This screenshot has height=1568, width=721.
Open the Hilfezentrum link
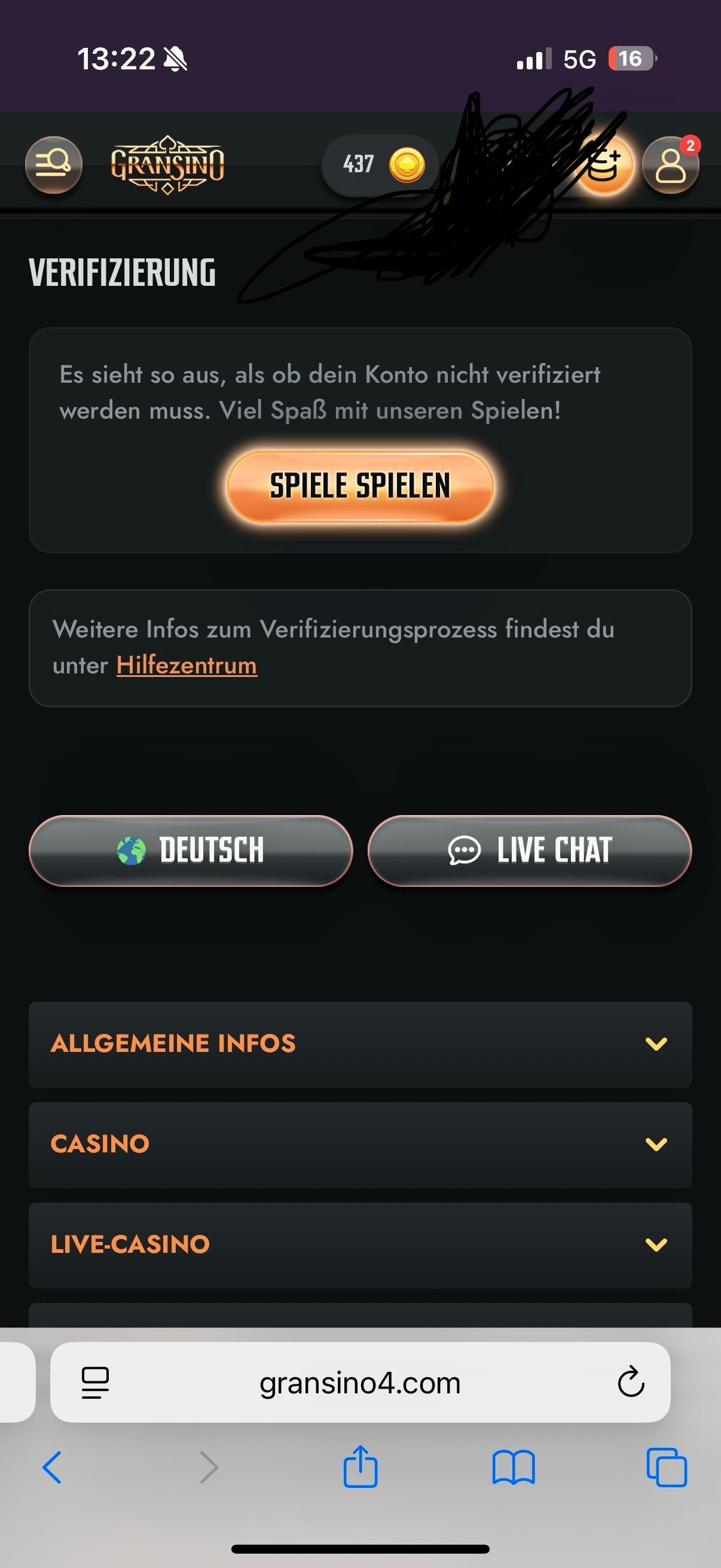186,666
